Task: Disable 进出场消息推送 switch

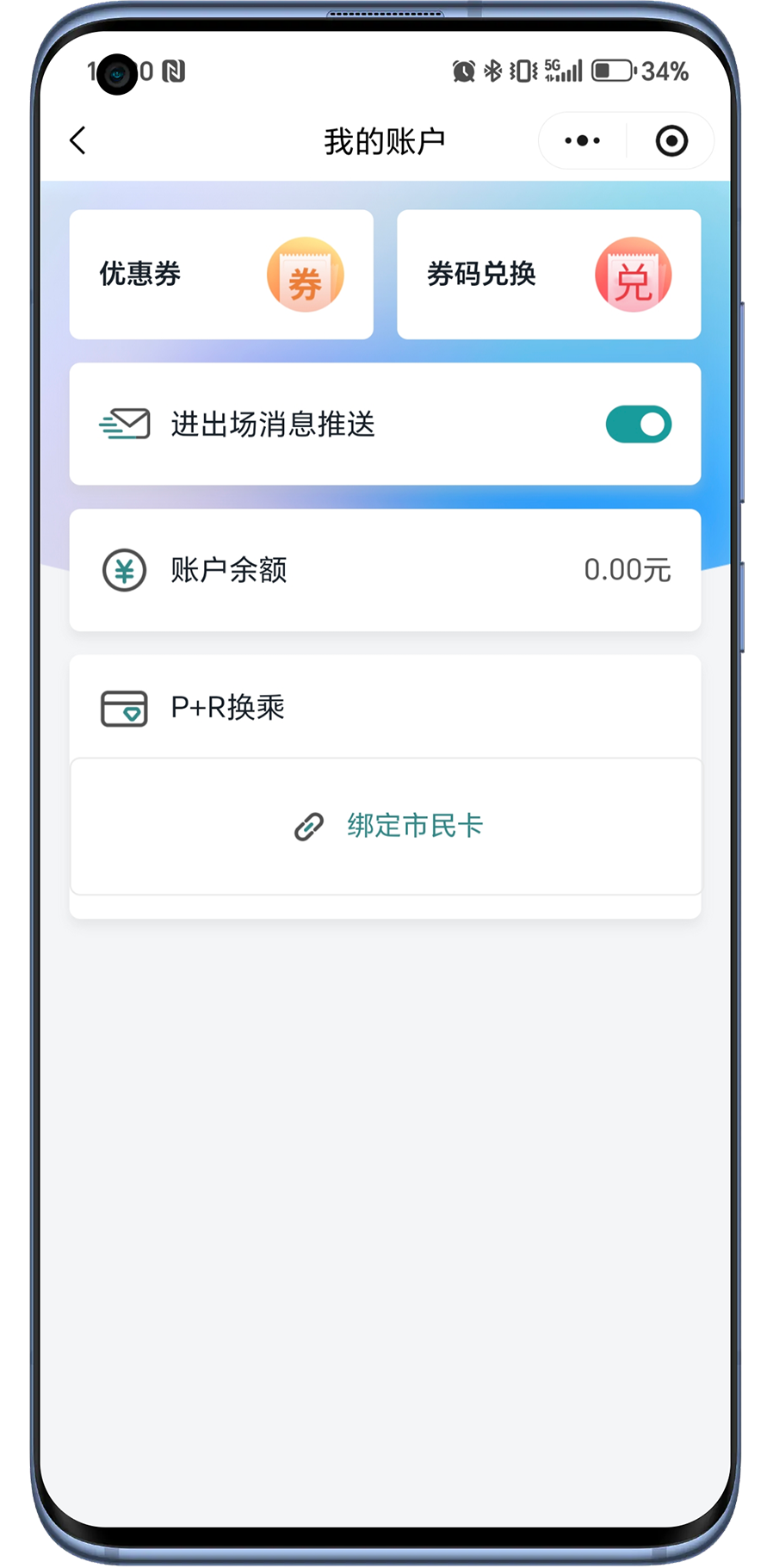Action: 638,425
